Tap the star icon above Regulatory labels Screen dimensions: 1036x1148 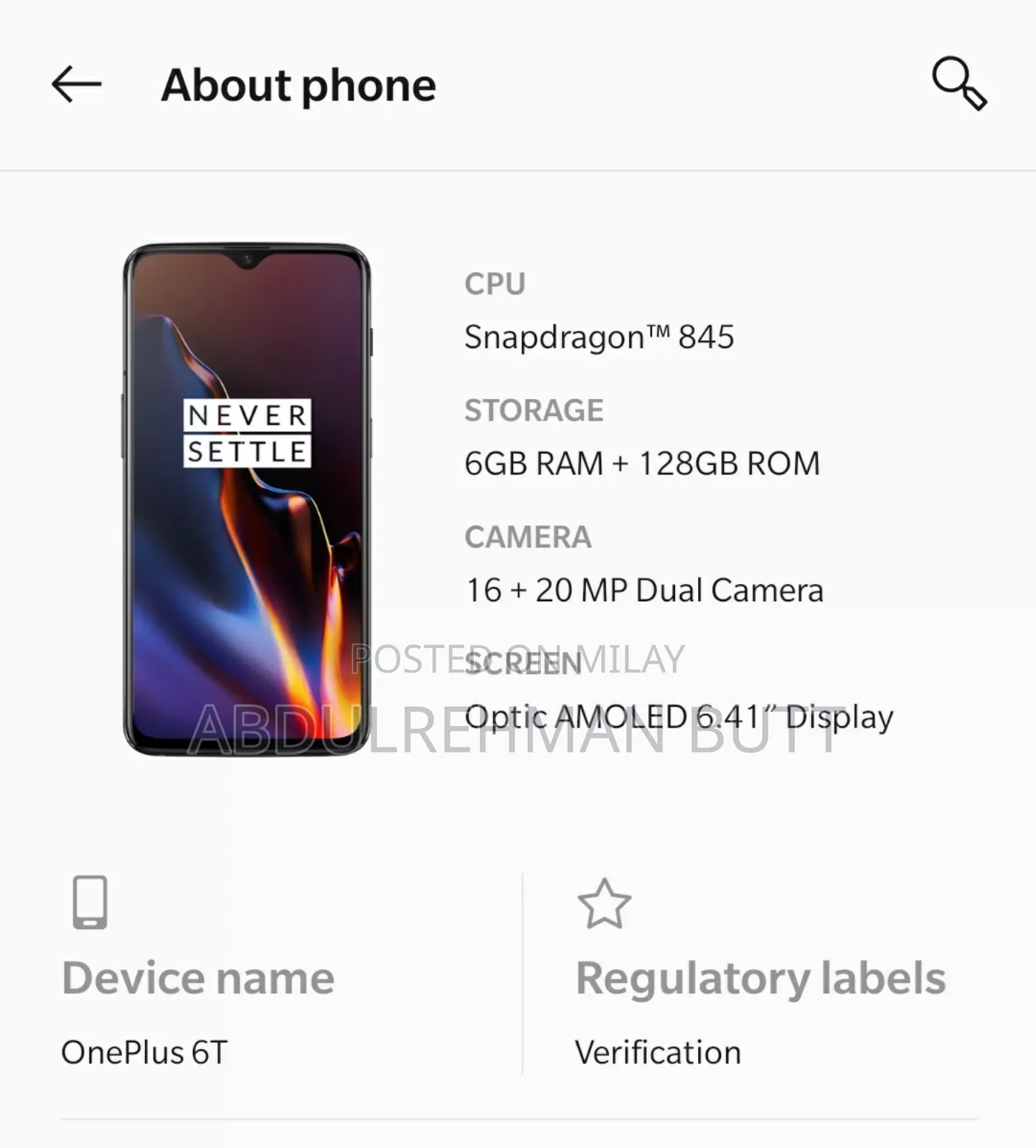coord(605,905)
